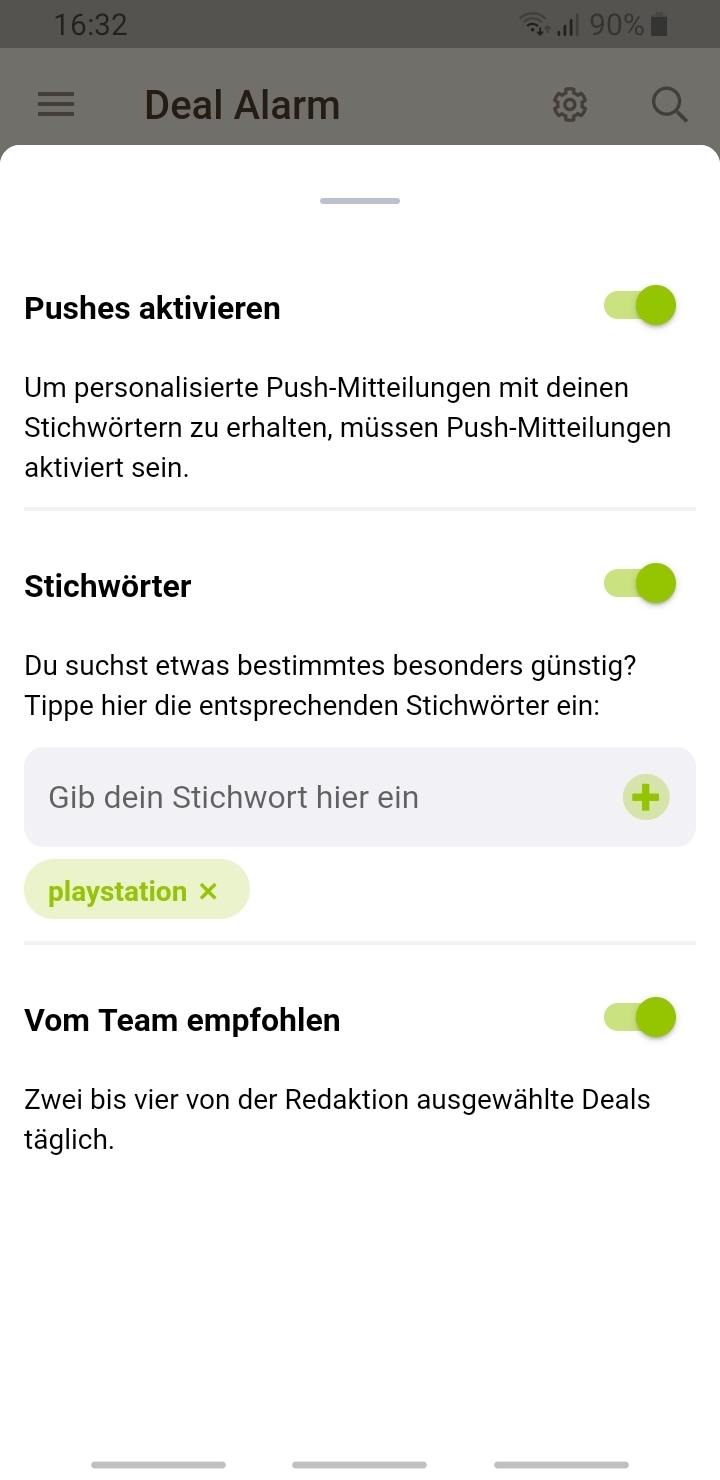Disable the Pushes aktivieren switch

(x=640, y=306)
